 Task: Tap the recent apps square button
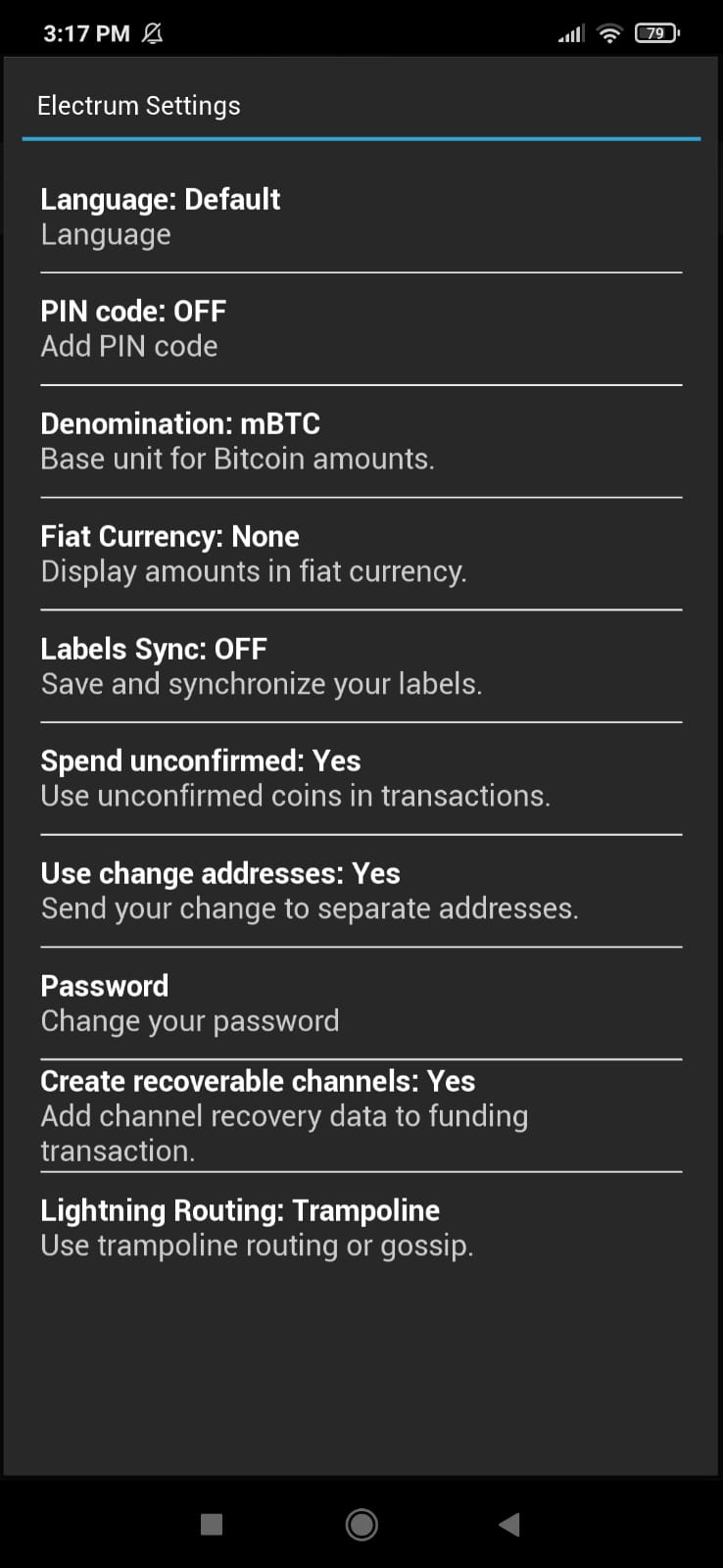pyautogui.click(x=211, y=1524)
